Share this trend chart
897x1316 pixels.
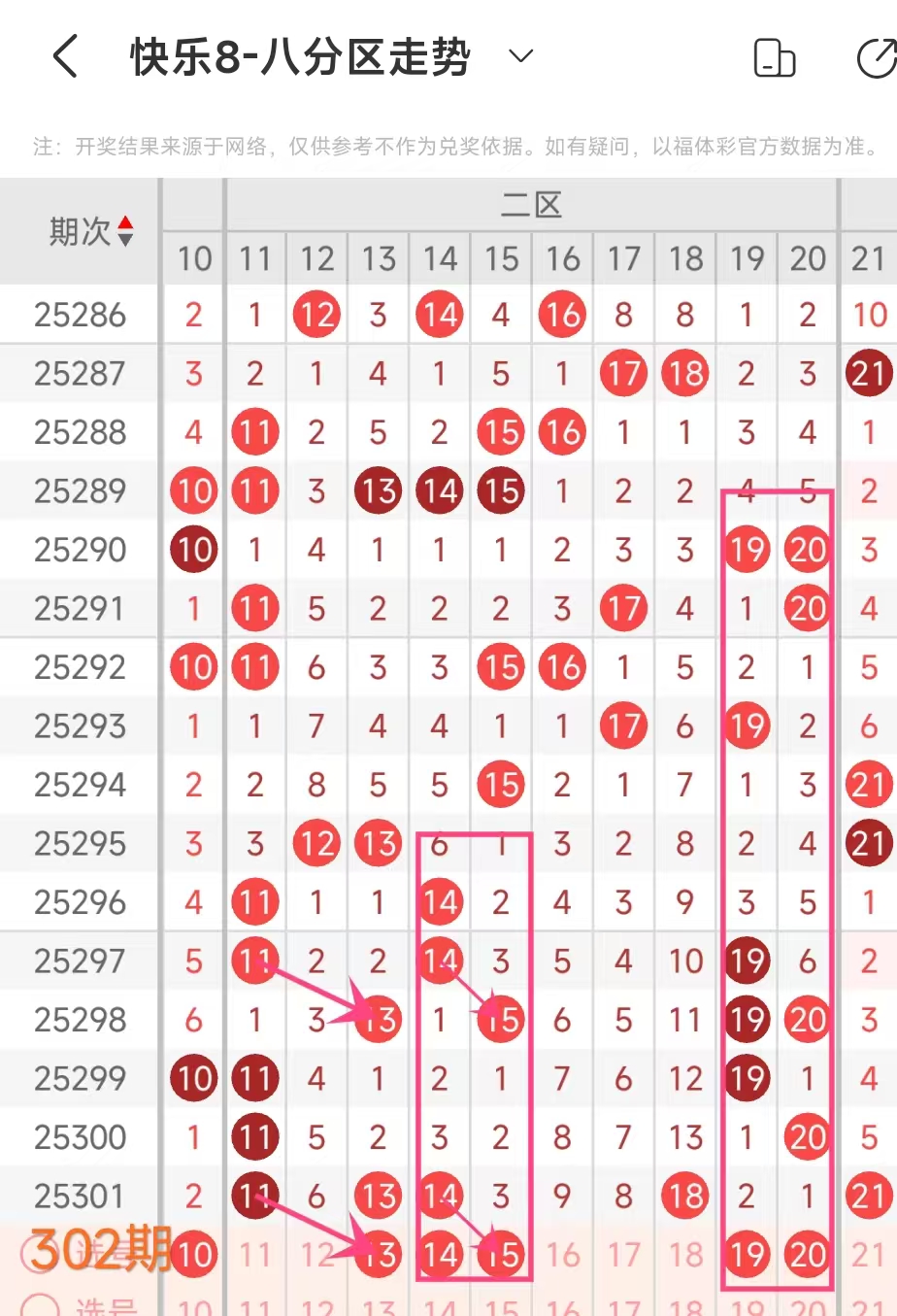point(877,58)
